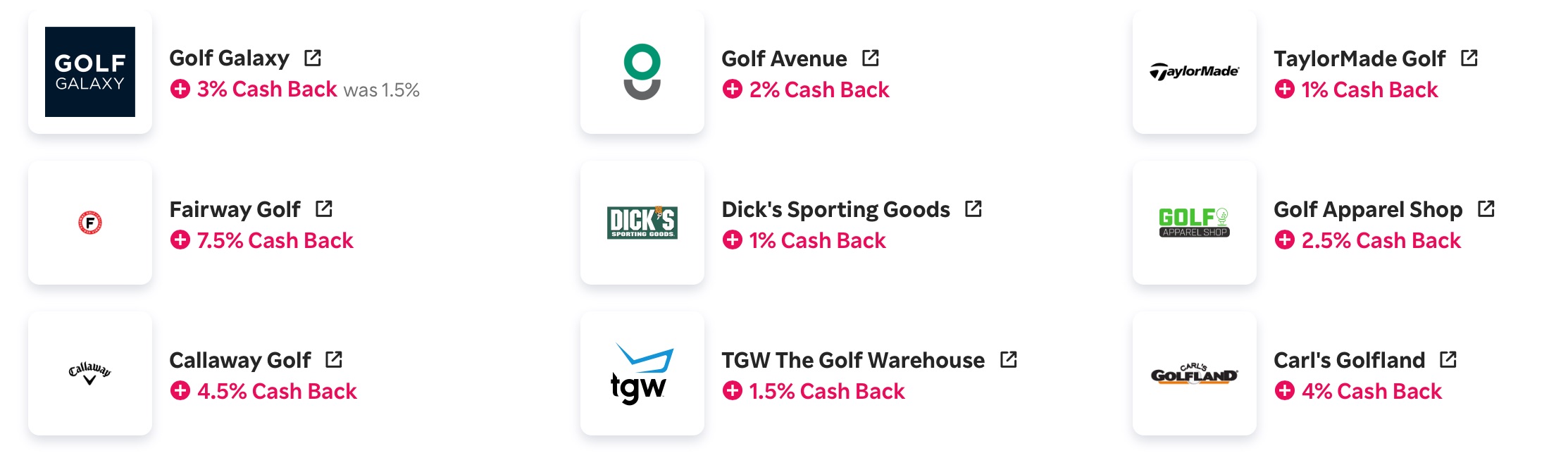
Task: Activate 1.5% Cash Back at TGW
Action: tap(814, 391)
